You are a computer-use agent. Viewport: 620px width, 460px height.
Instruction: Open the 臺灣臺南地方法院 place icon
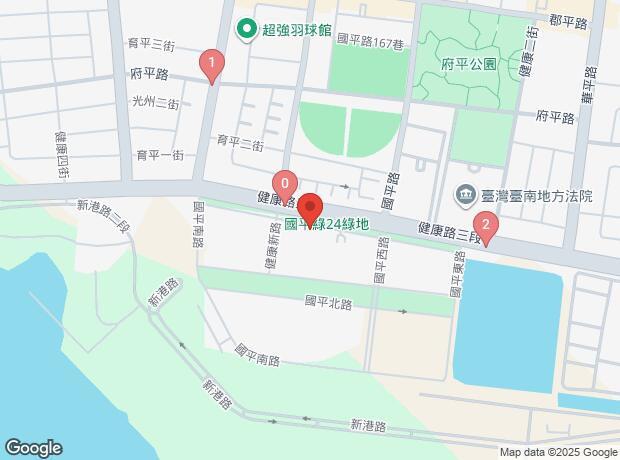(465, 195)
